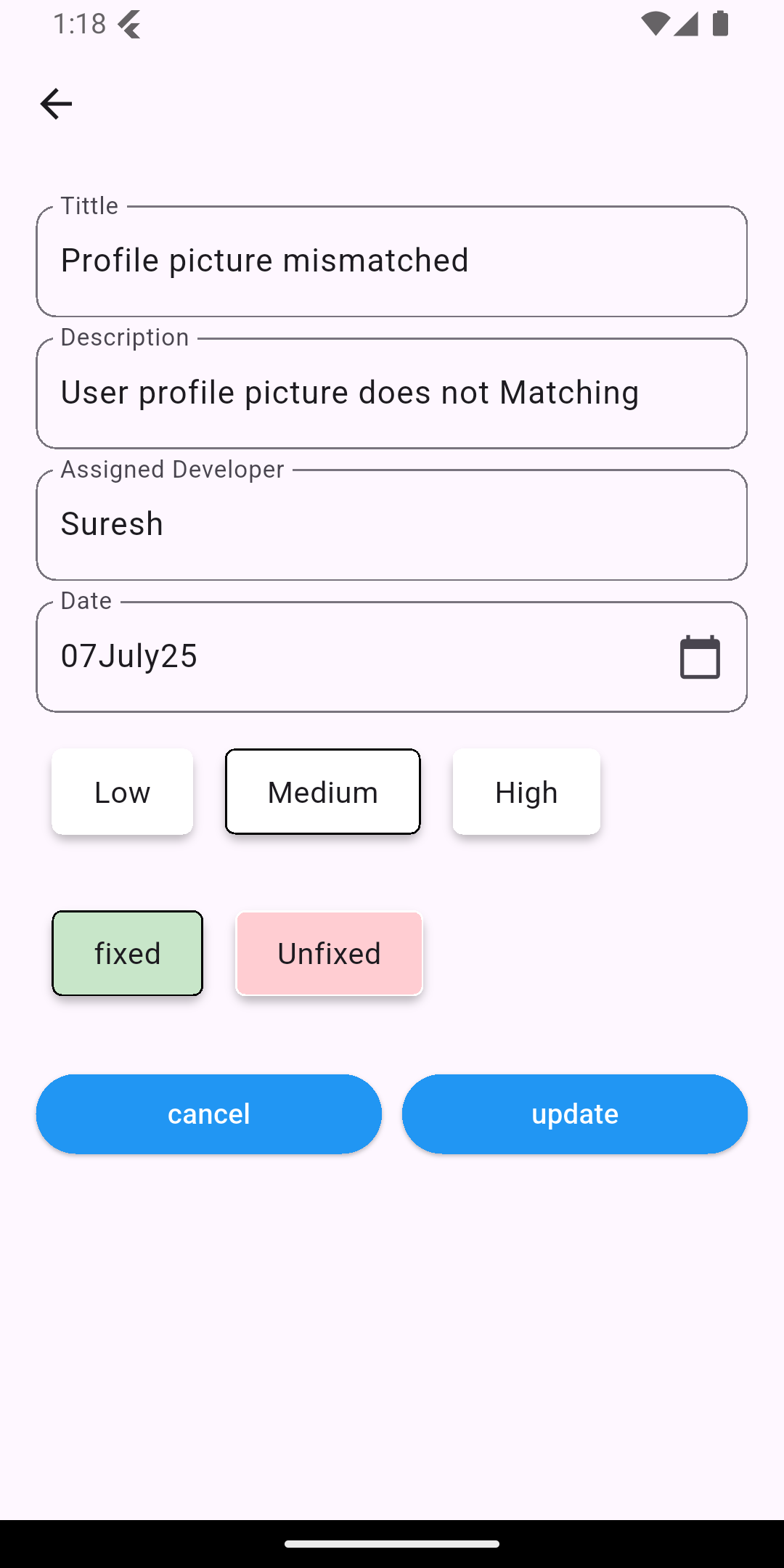The image size is (784, 1568).
Task: Mark the bug as fixed
Action: 127,952
